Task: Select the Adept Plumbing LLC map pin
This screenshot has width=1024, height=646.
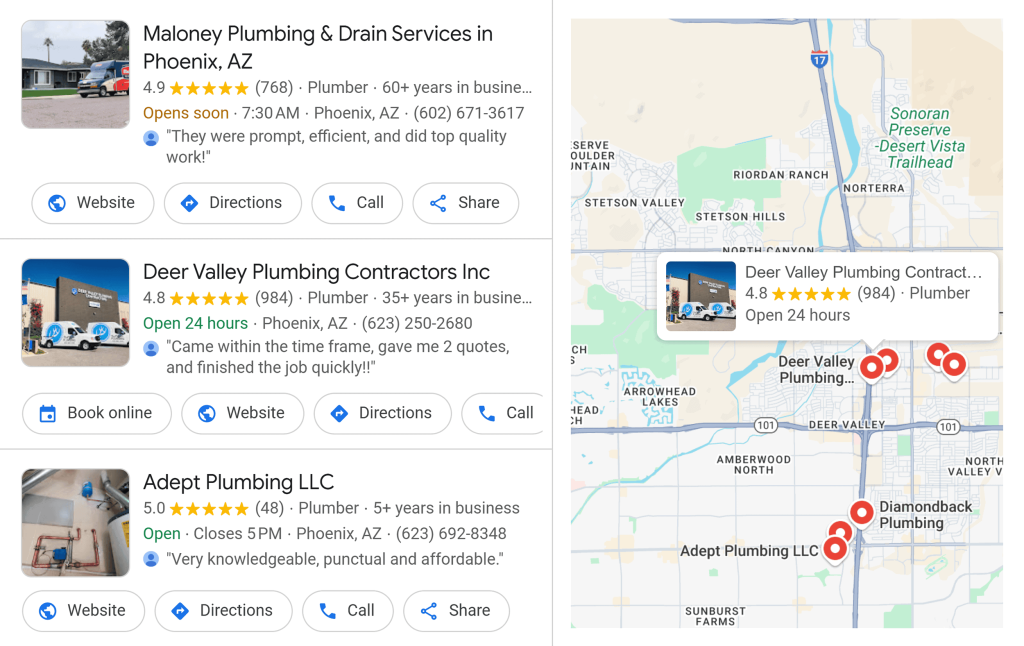Action: coord(834,547)
